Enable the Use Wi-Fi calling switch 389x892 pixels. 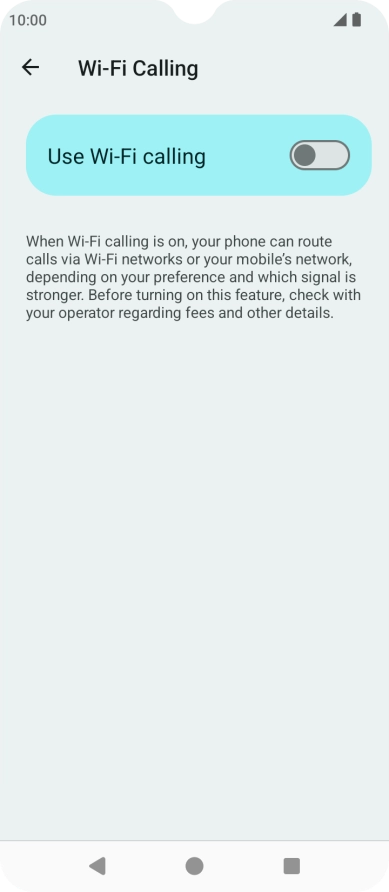320,155
